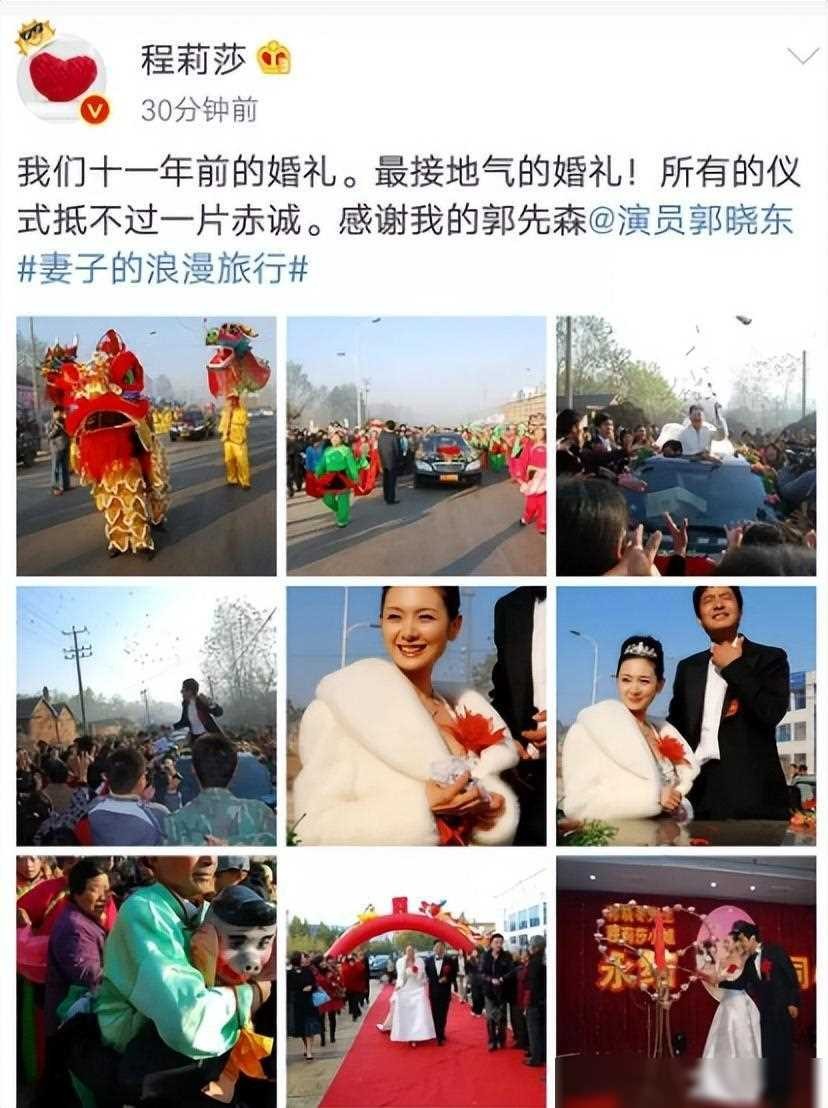
Task: Enlarge photo of couple under red arch
Action: pos(416,980)
